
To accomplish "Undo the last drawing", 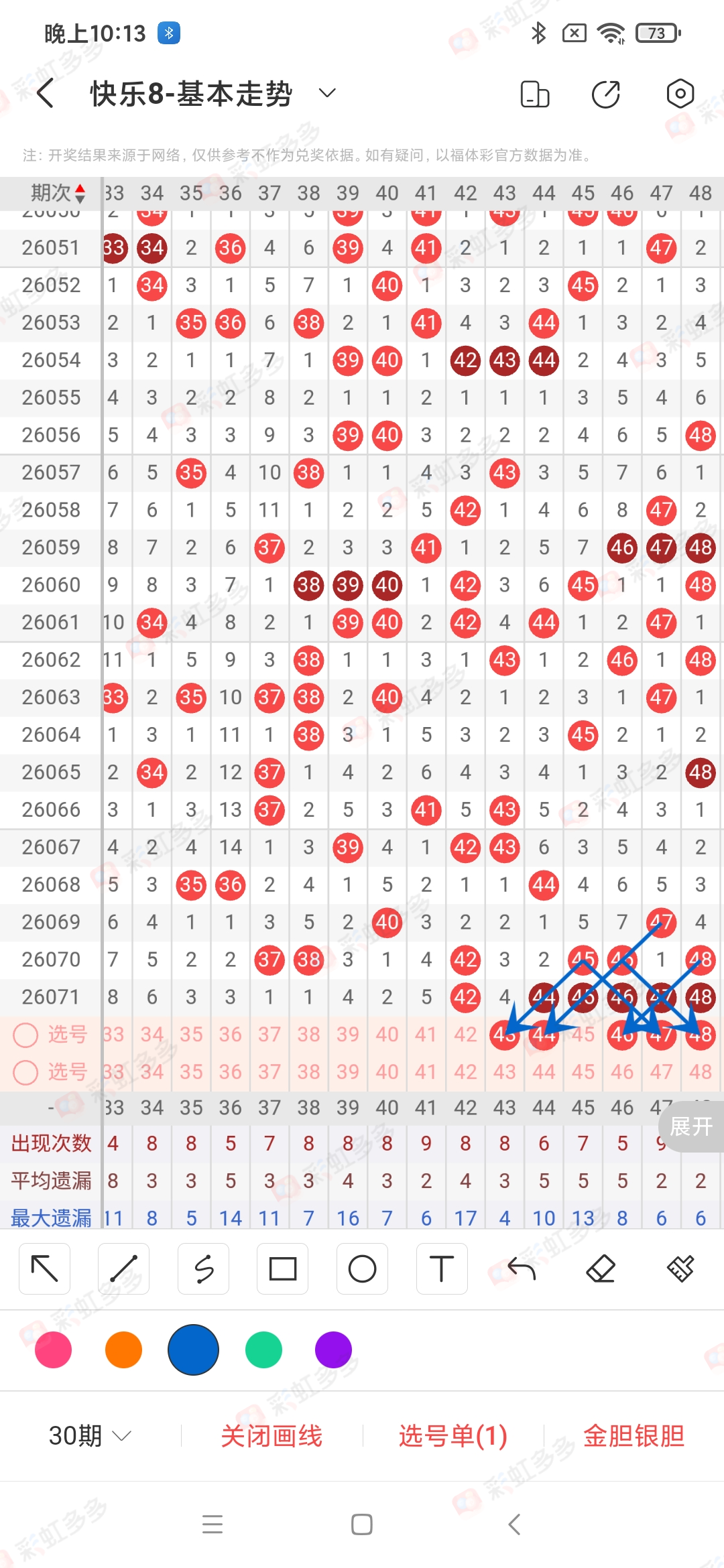I will [522, 1268].
